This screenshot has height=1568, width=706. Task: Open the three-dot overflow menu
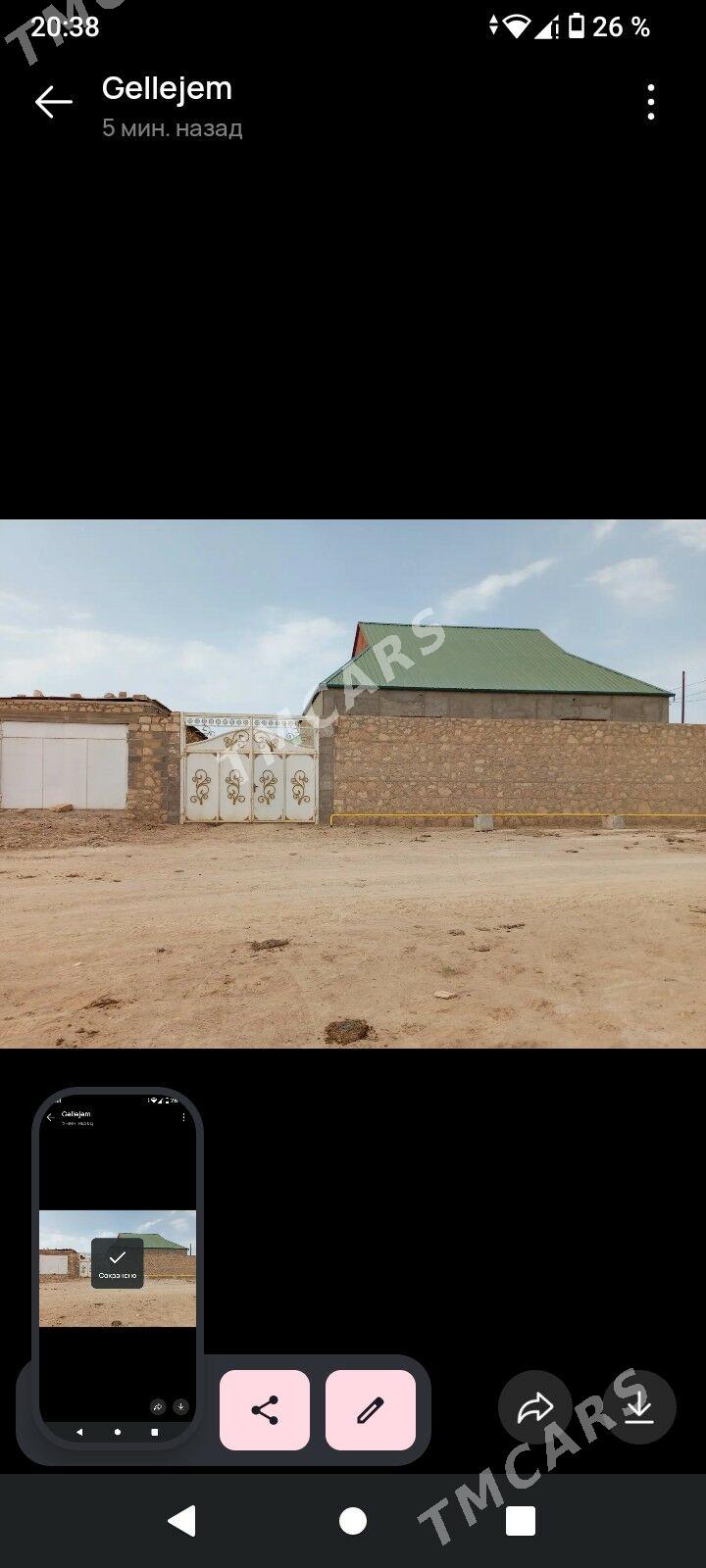(651, 102)
